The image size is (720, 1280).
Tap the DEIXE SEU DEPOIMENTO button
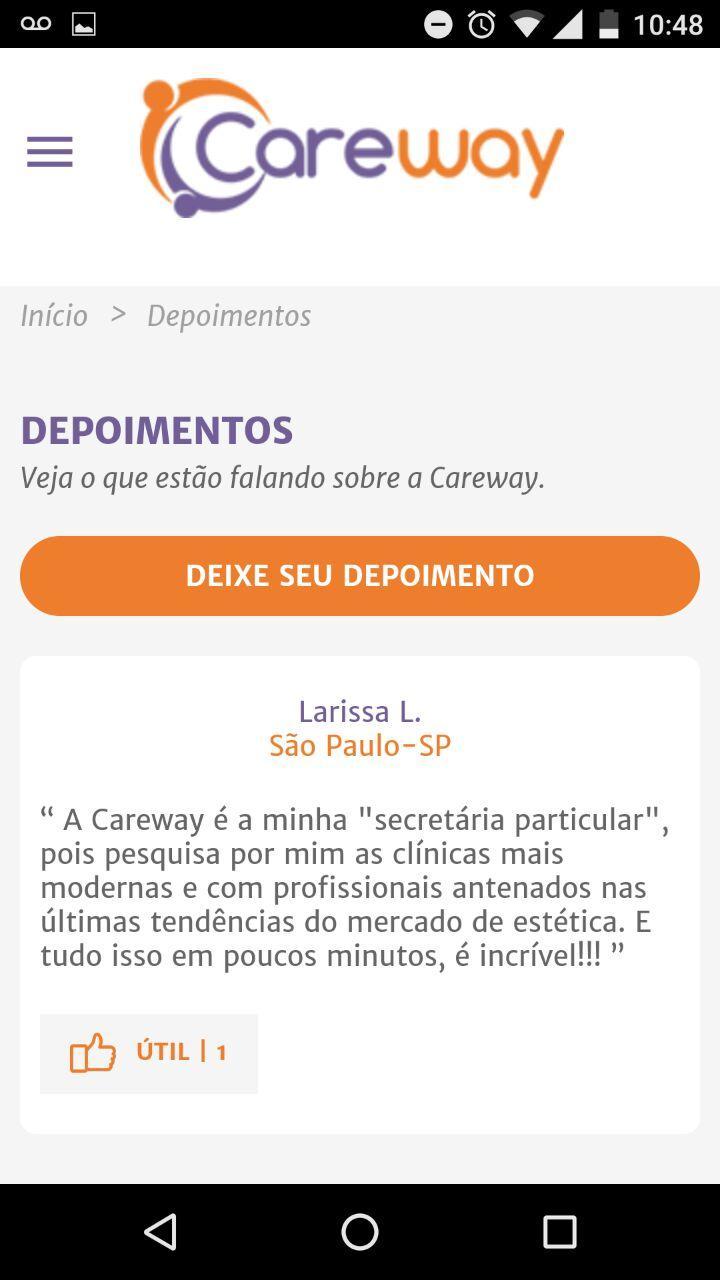pos(360,575)
